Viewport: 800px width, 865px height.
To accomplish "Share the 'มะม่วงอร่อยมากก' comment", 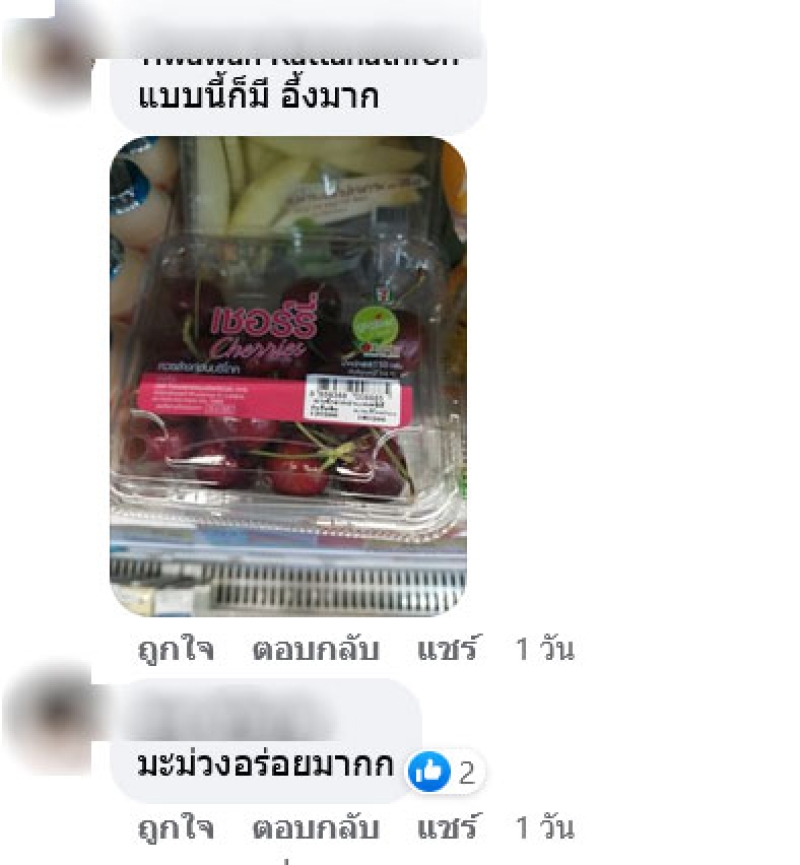I will click(x=447, y=829).
